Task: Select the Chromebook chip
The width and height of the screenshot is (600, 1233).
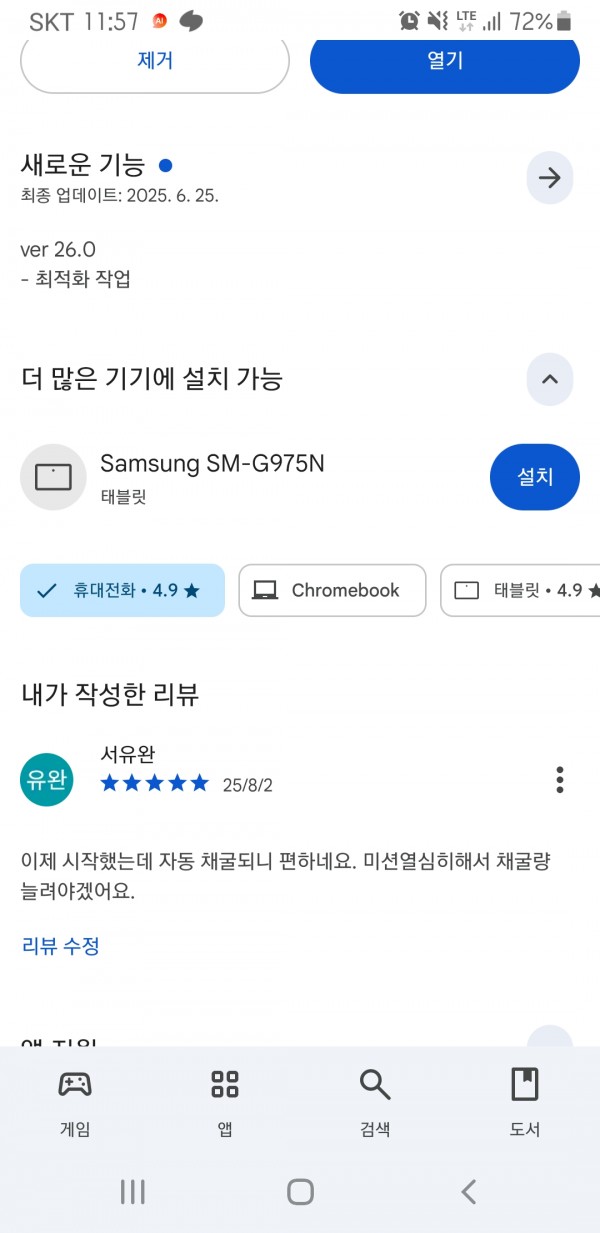Action: pos(333,590)
